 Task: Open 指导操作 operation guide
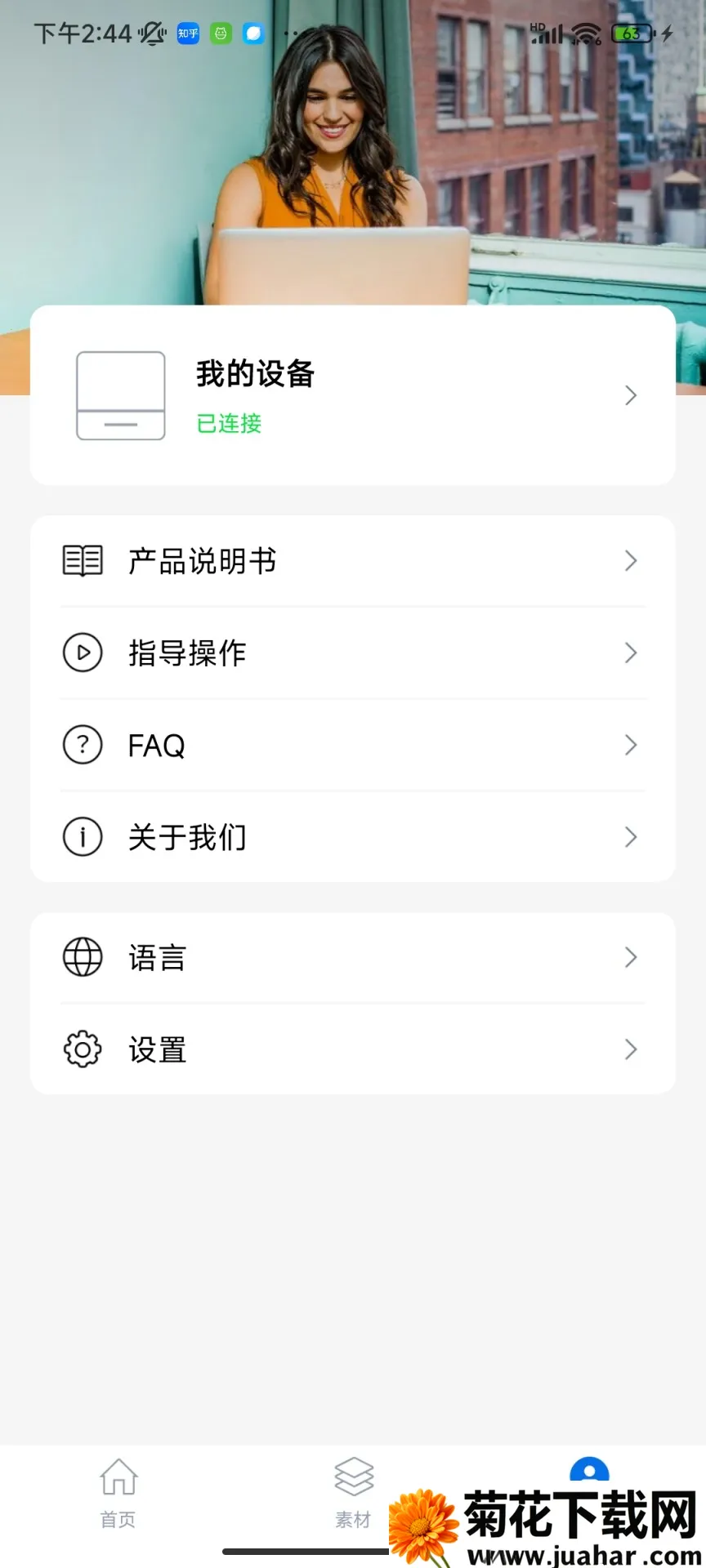point(352,653)
